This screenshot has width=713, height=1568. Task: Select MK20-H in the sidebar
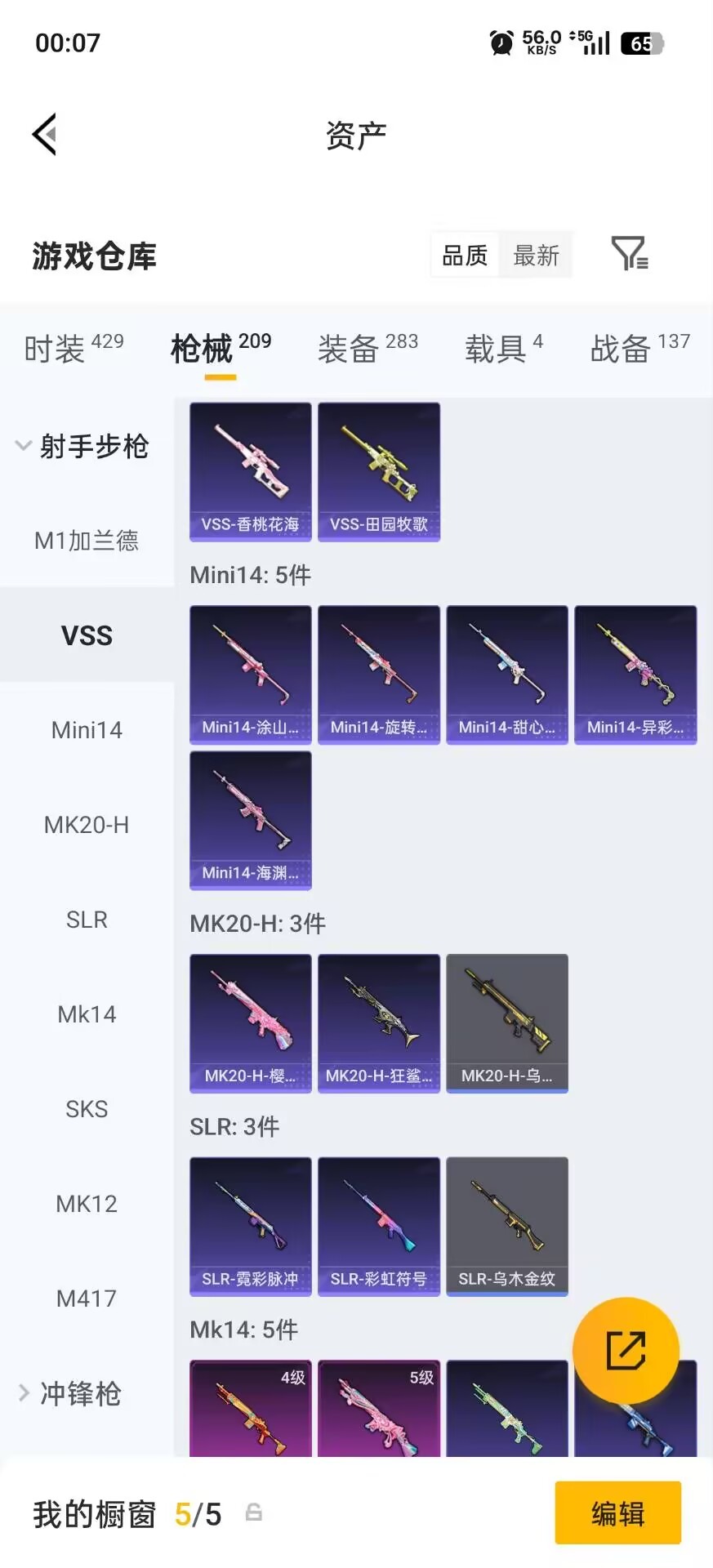coord(87,825)
